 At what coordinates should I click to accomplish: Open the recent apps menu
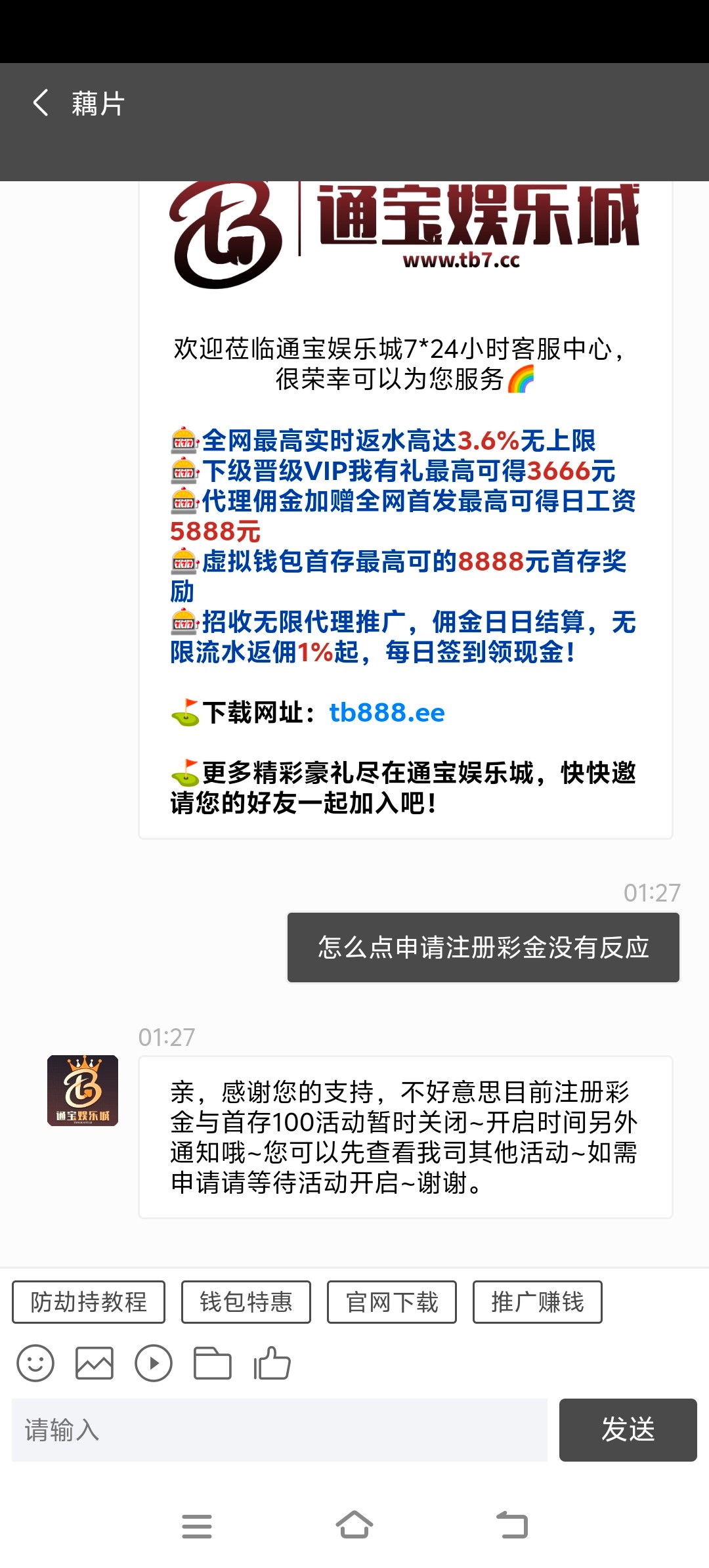click(197, 1525)
